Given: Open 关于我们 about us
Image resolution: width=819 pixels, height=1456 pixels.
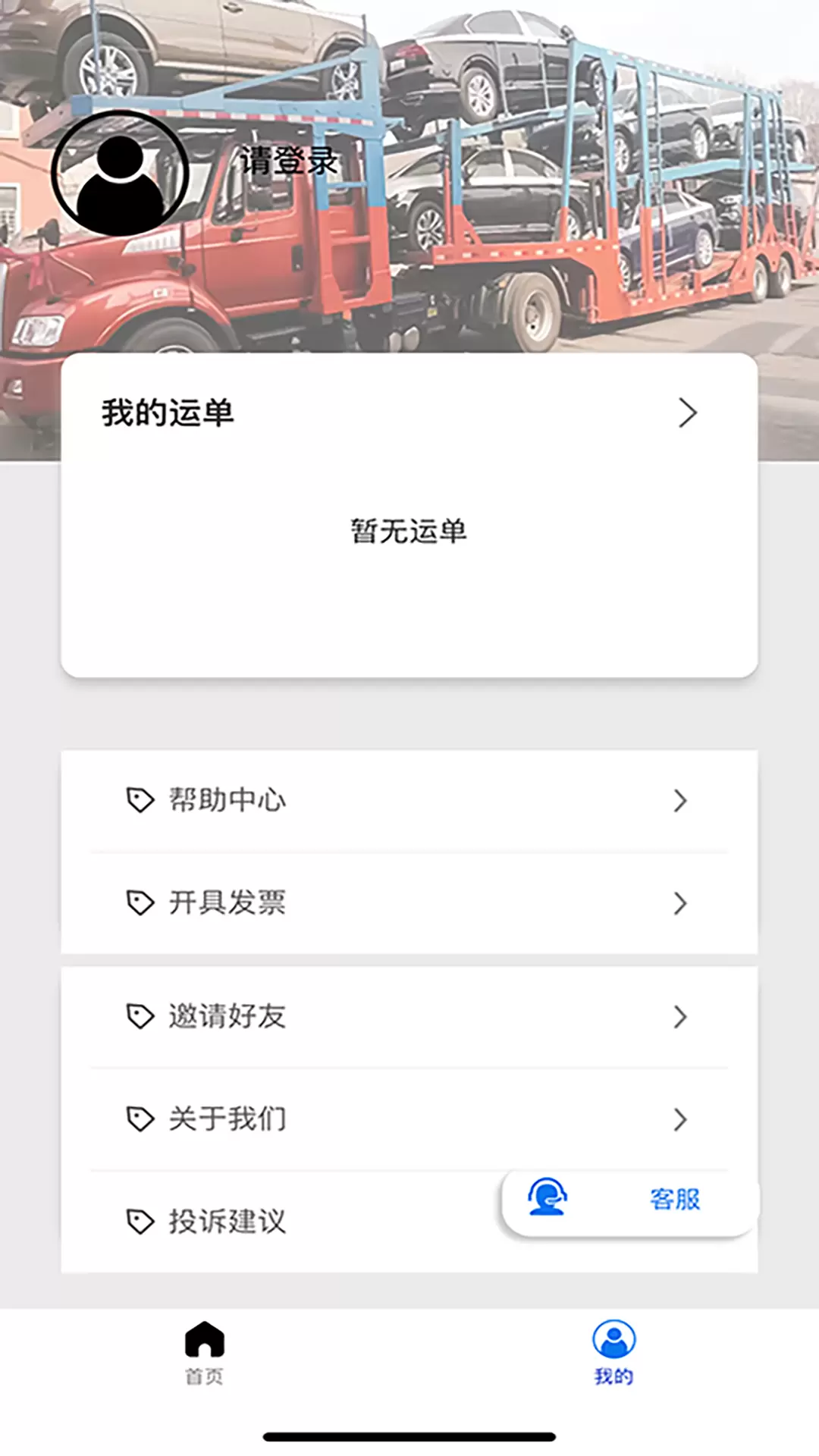Looking at the screenshot, I should [409, 1119].
